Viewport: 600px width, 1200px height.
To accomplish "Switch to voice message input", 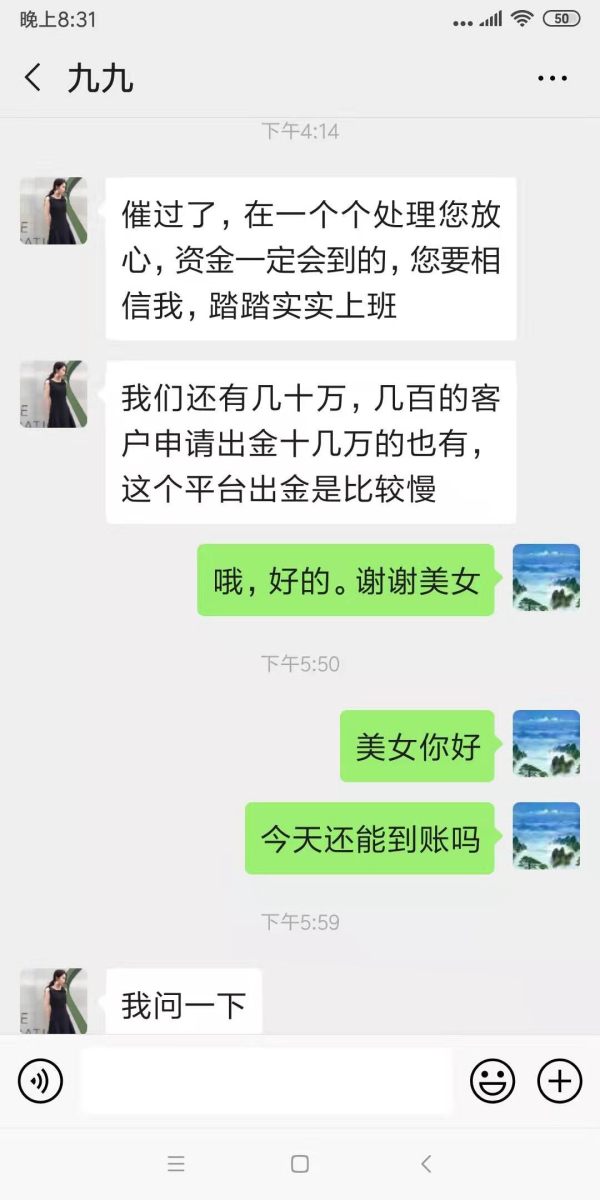I will tap(40, 1081).
